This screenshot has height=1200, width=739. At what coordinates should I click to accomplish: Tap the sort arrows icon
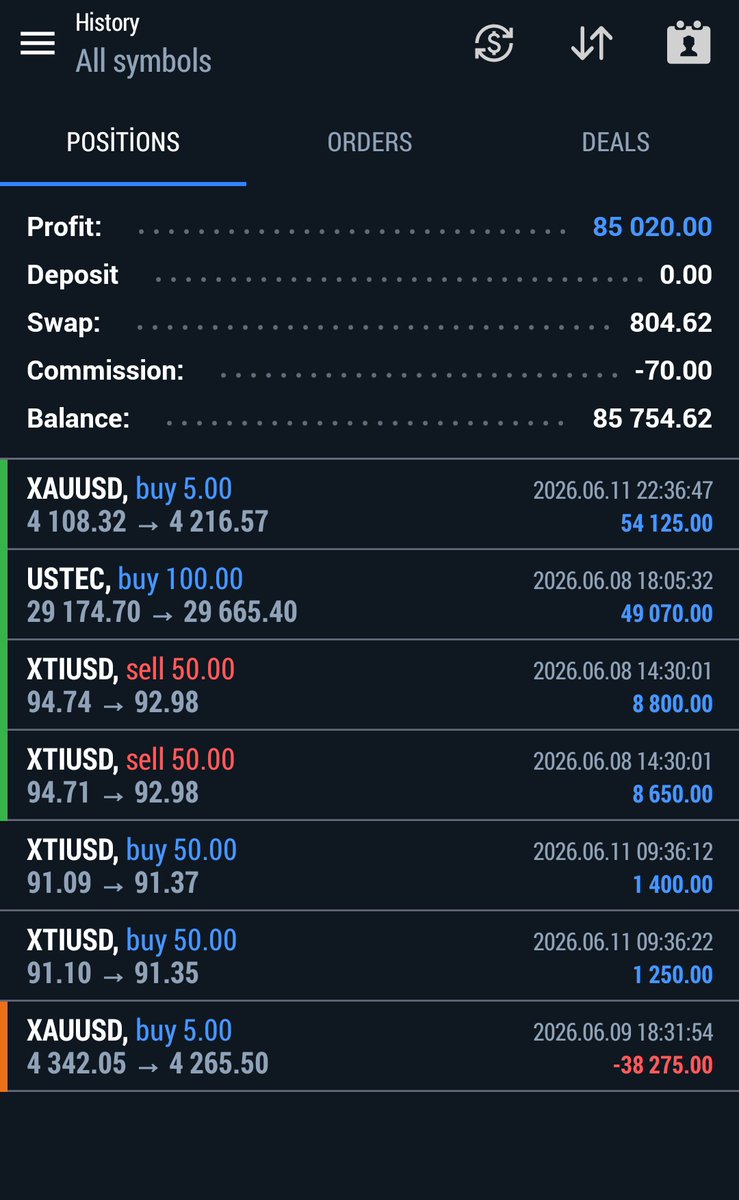[591, 43]
